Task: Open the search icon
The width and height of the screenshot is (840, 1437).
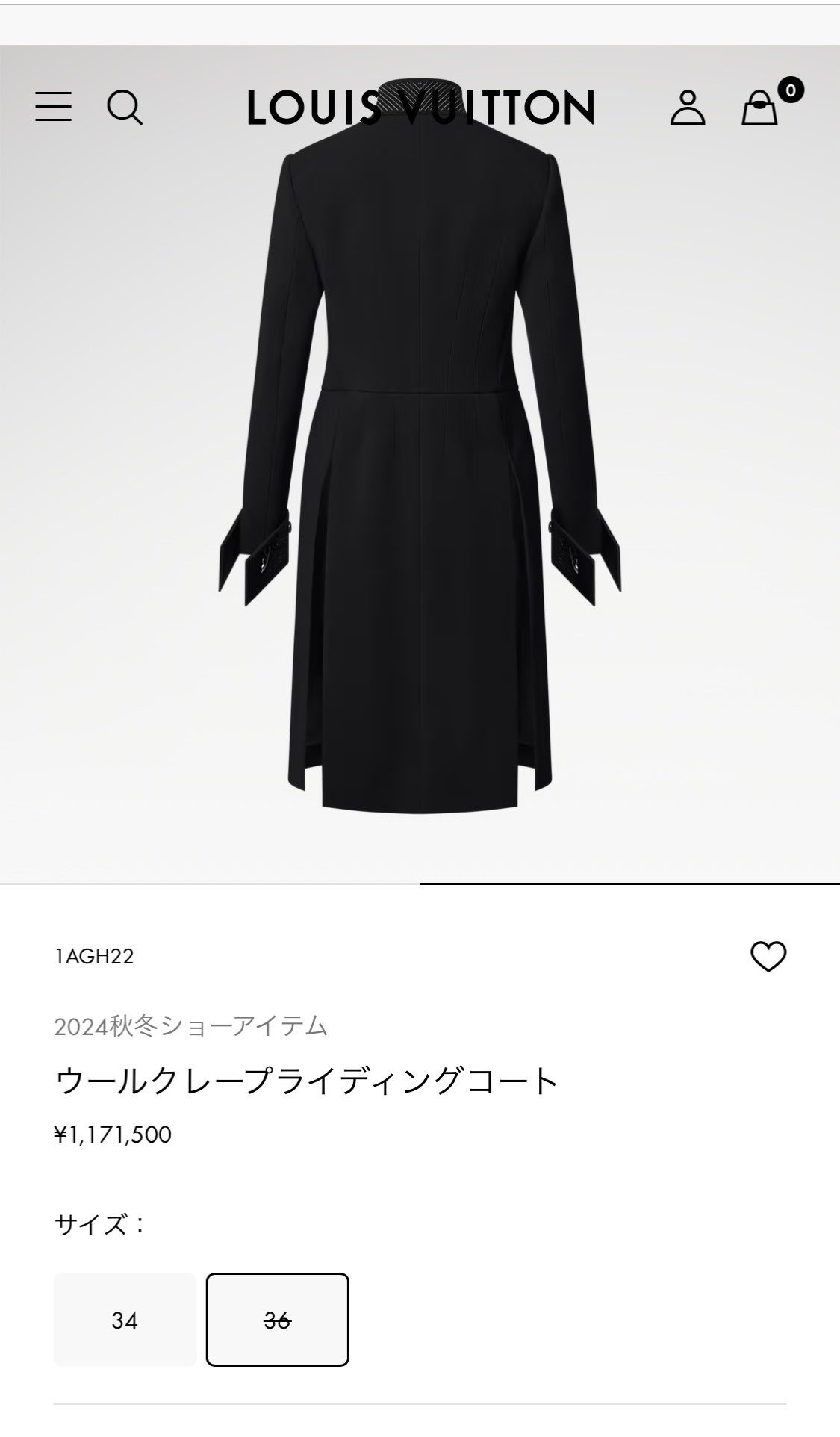Action: pos(124,107)
